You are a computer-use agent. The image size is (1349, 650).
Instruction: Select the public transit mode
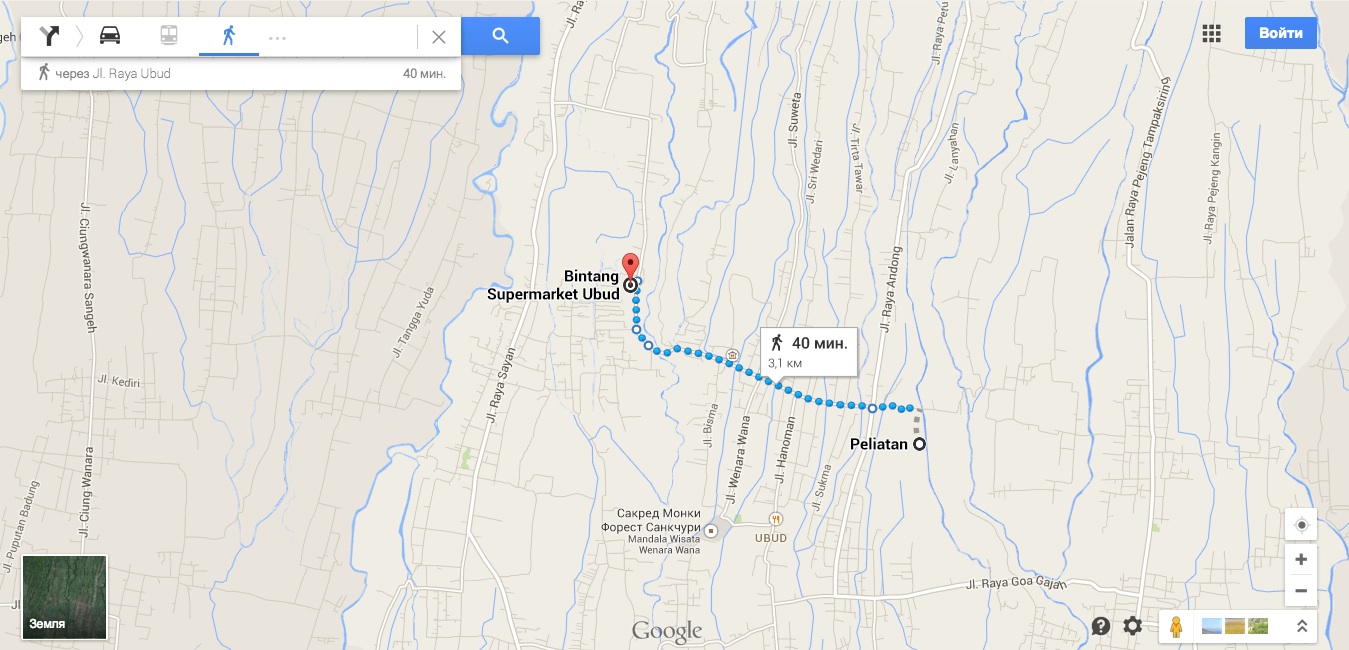click(x=169, y=36)
